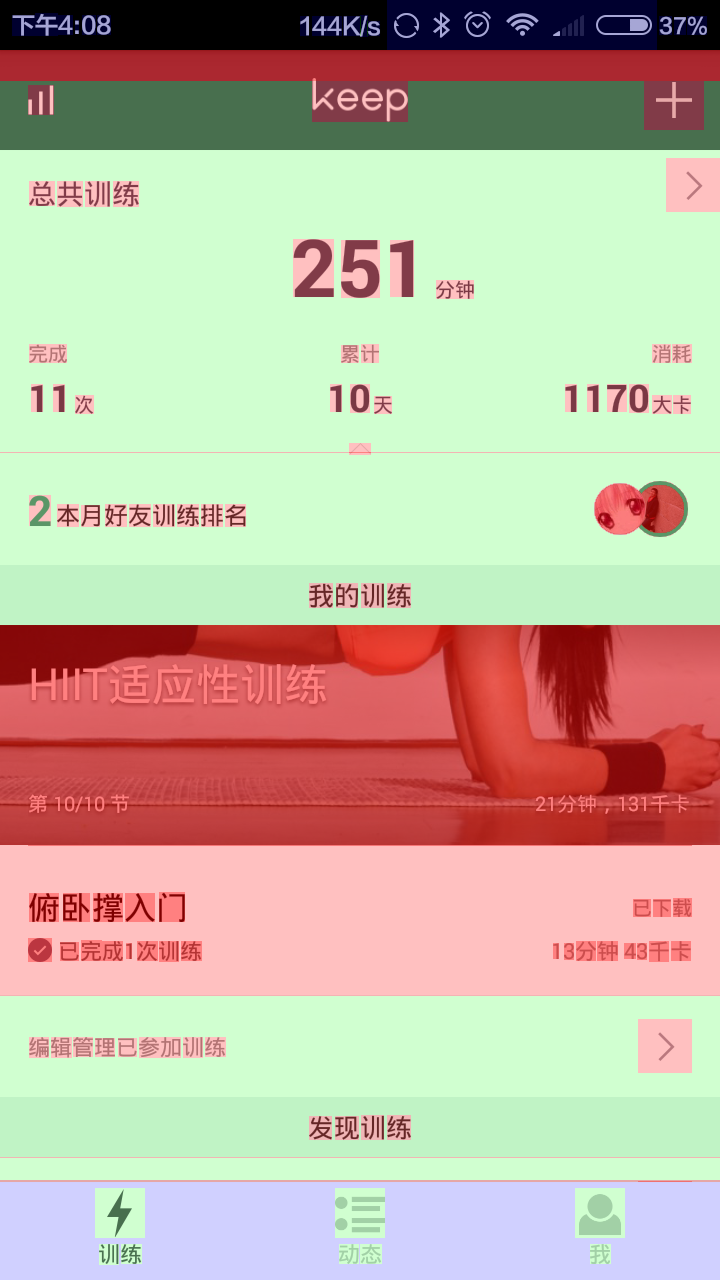Switch to the 我 tab
This screenshot has height=1280, width=720.
[600, 1228]
